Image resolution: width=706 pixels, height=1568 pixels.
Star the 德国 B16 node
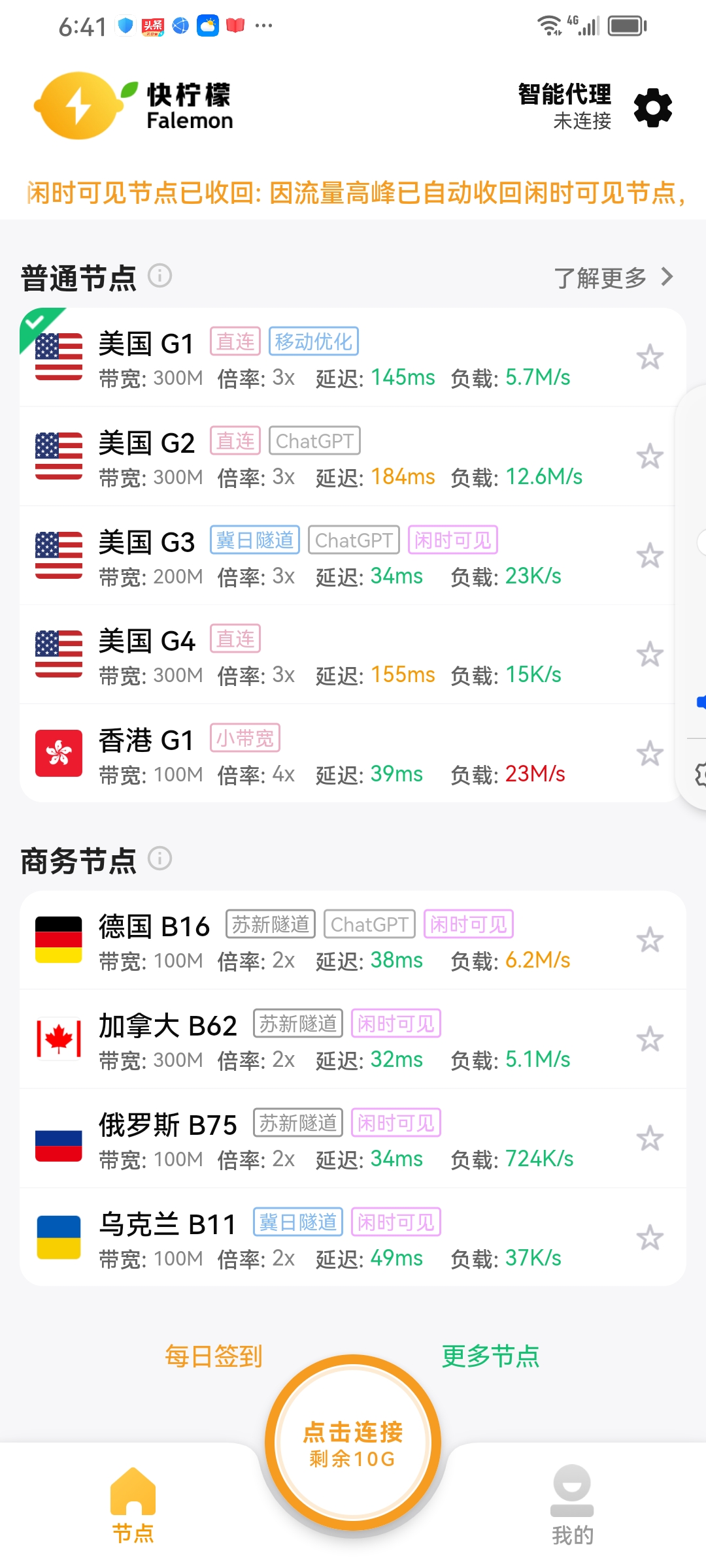point(650,940)
